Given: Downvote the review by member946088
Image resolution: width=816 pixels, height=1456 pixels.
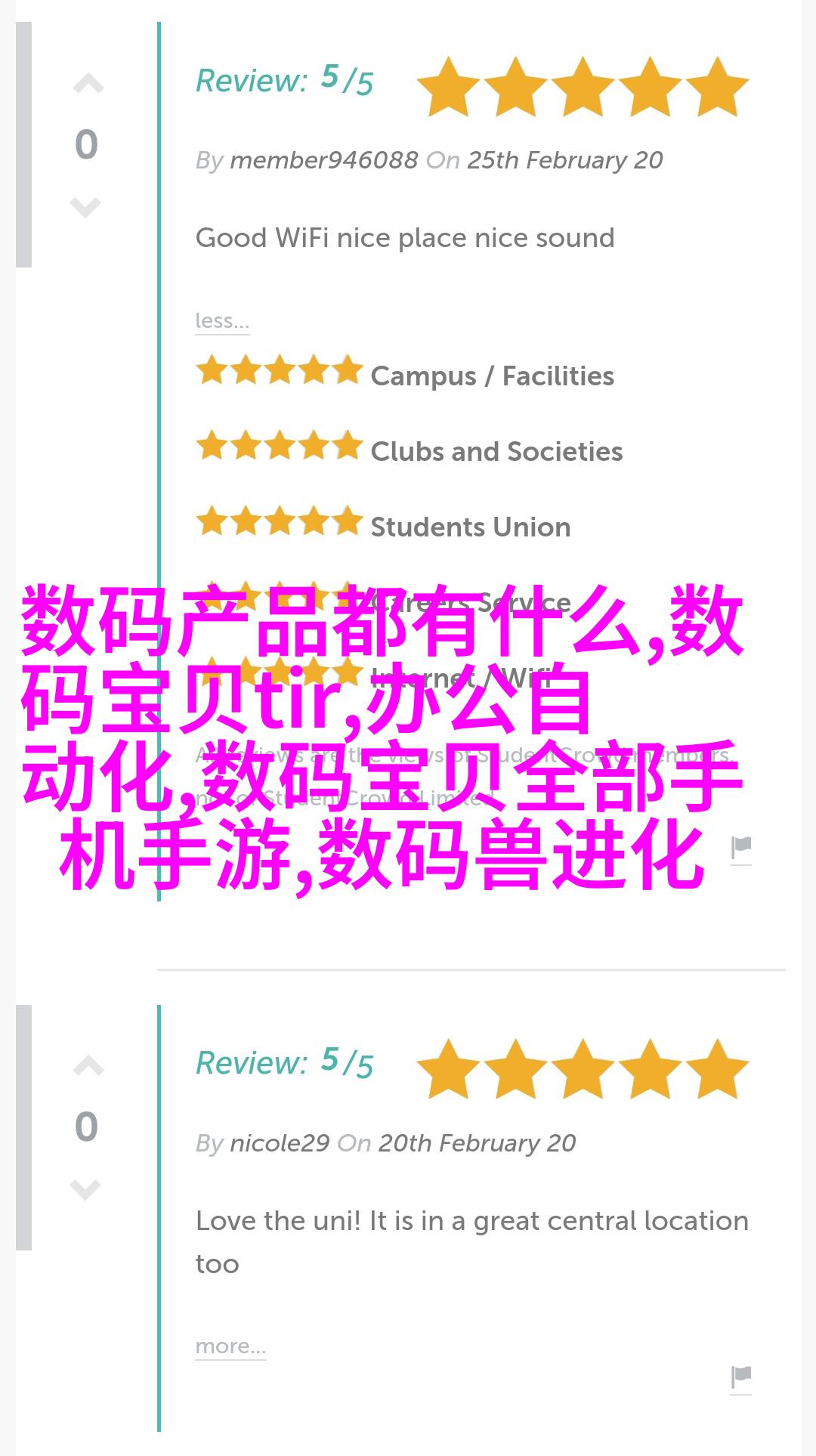Looking at the screenshot, I should tap(85, 206).
